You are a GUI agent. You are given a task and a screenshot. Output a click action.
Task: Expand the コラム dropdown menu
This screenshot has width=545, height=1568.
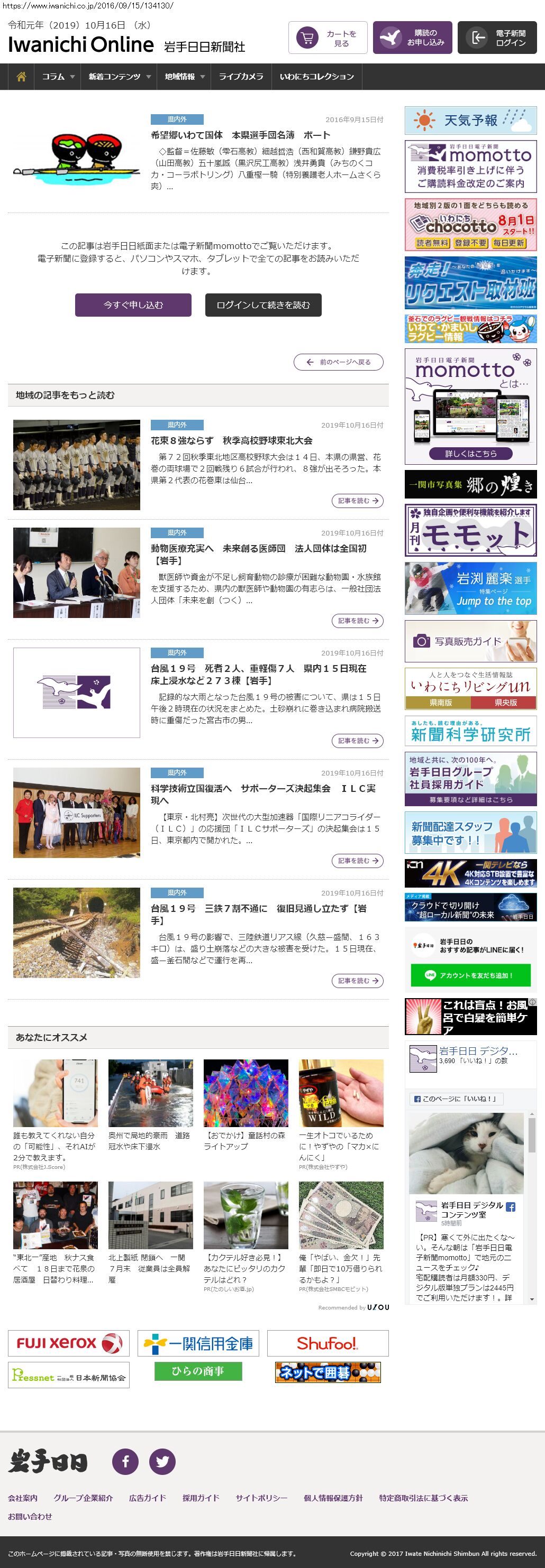pyautogui.click(x=58, y=77)
